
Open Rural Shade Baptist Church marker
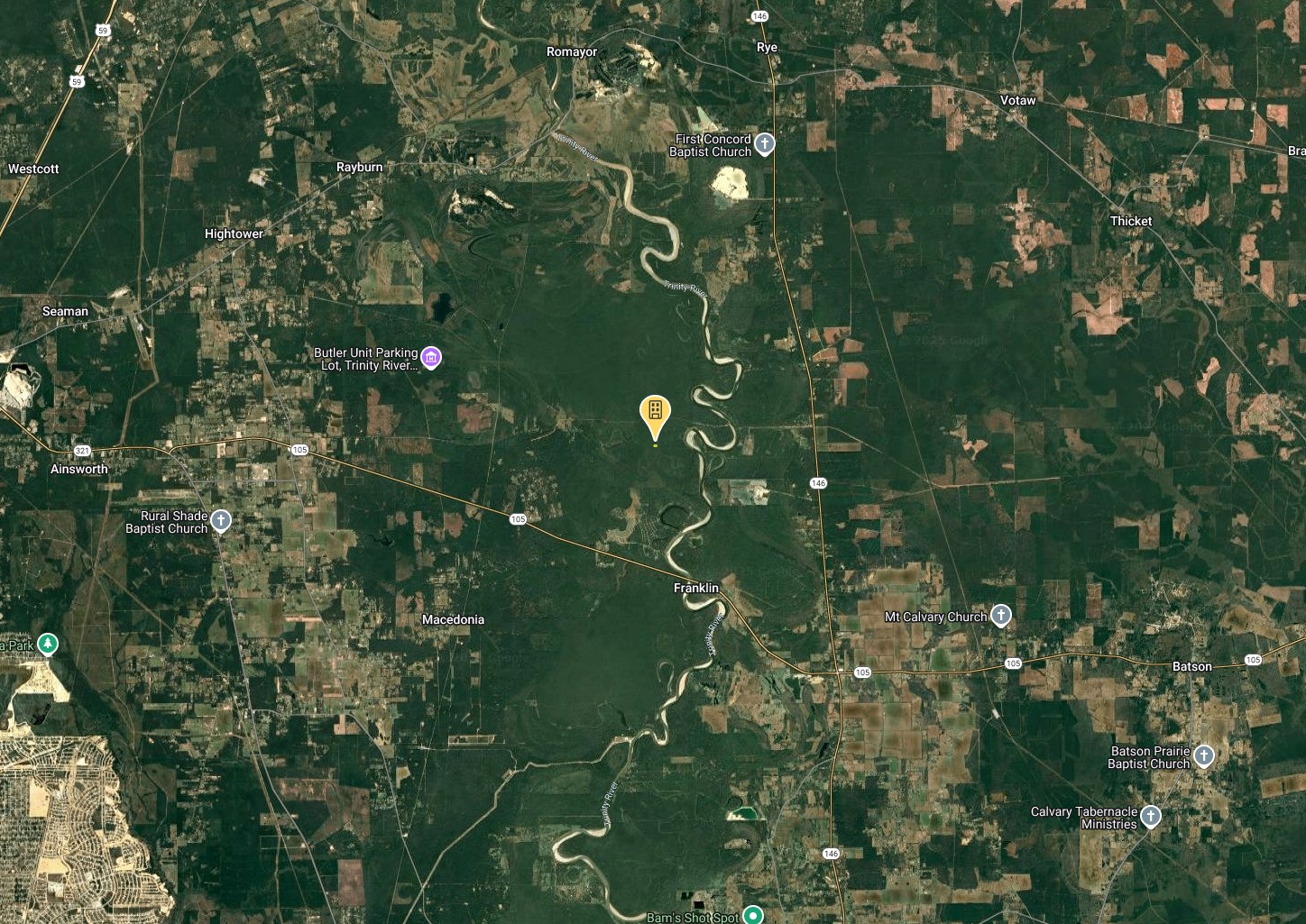[221, 520]
